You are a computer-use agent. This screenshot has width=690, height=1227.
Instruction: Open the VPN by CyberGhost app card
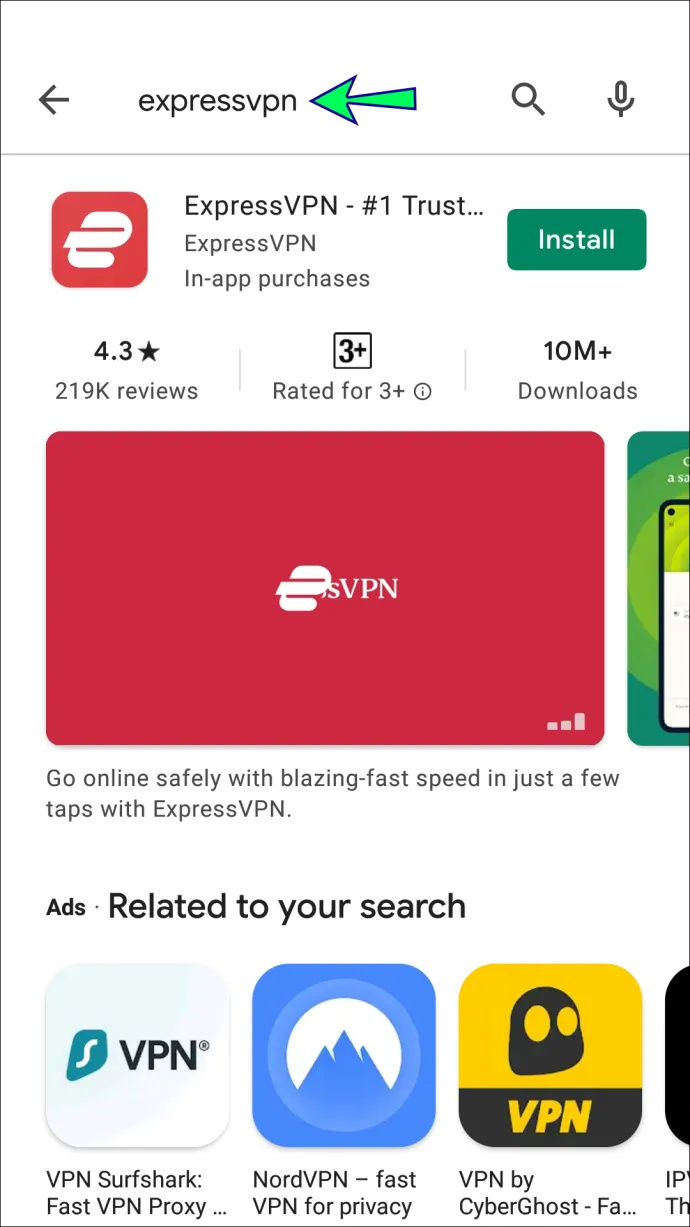click(x=550, y=1055)
